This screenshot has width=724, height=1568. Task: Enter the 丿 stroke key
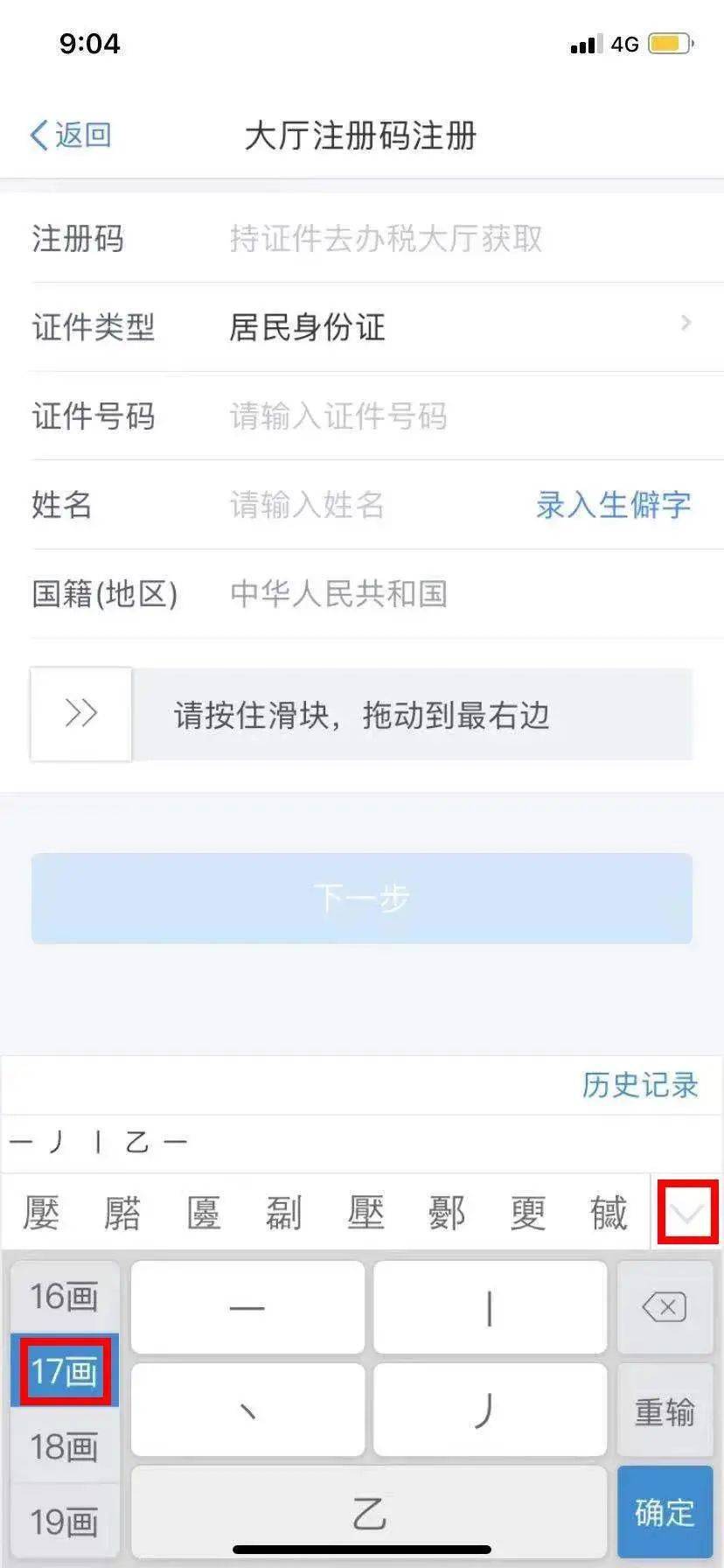(490, 1410)
